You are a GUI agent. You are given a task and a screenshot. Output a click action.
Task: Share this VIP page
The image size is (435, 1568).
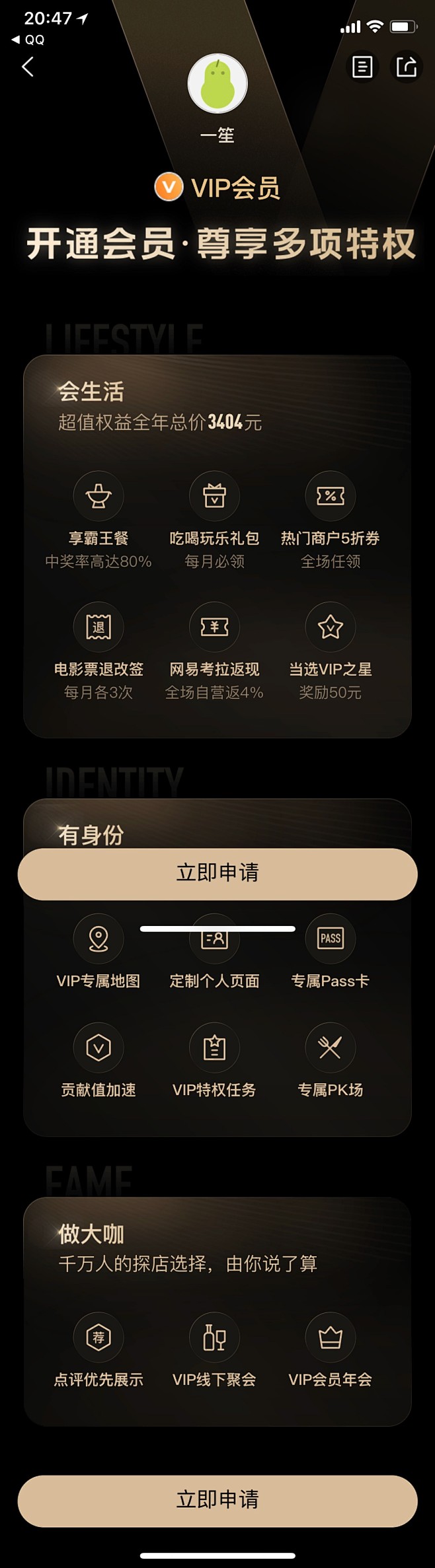[x=406, y=67]
